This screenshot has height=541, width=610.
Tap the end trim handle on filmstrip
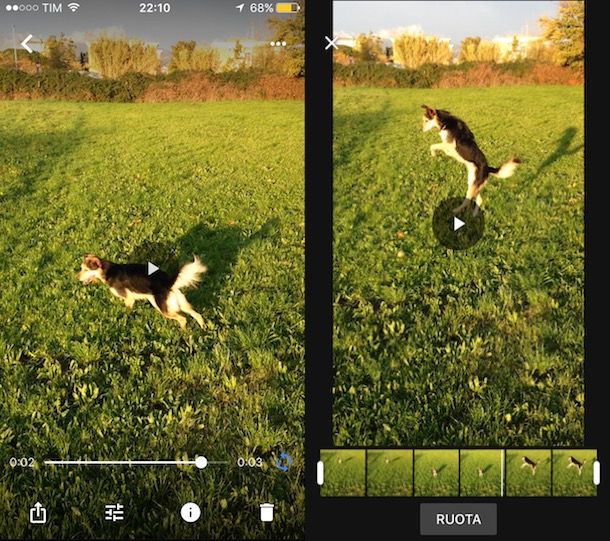(x=596, y=472)
